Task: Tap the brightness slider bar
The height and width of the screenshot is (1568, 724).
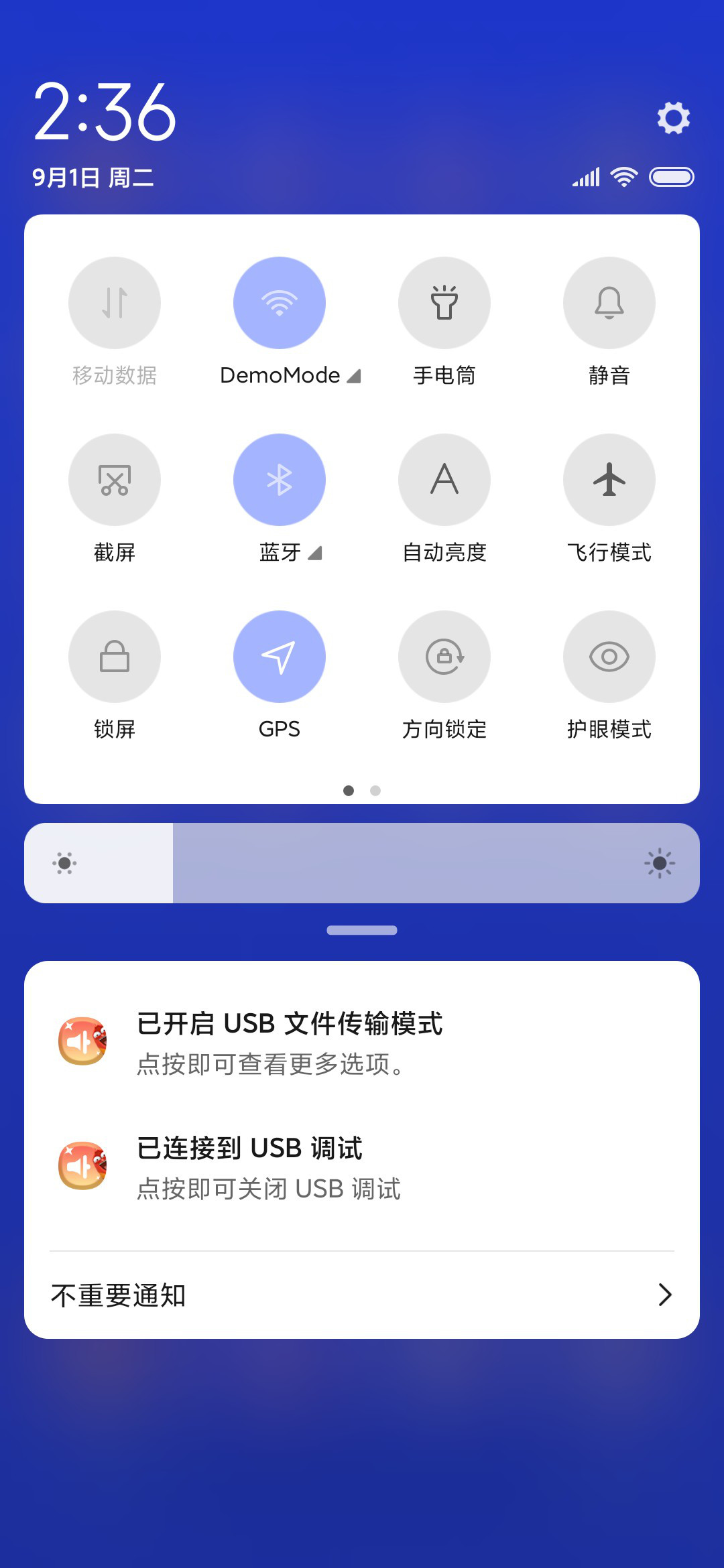Action: [362, 863]
